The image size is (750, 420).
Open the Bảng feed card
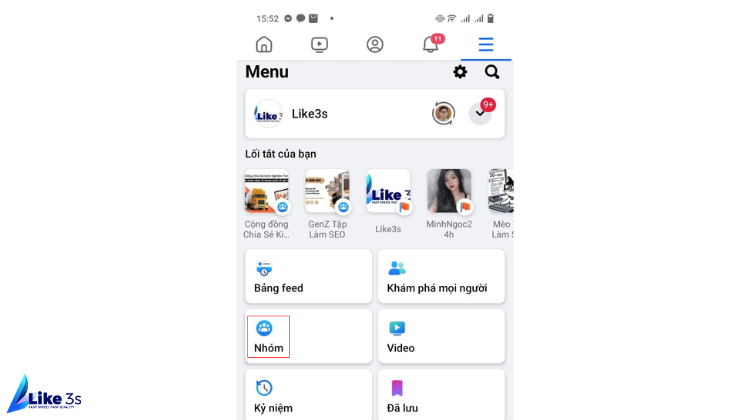coord(308,277)
